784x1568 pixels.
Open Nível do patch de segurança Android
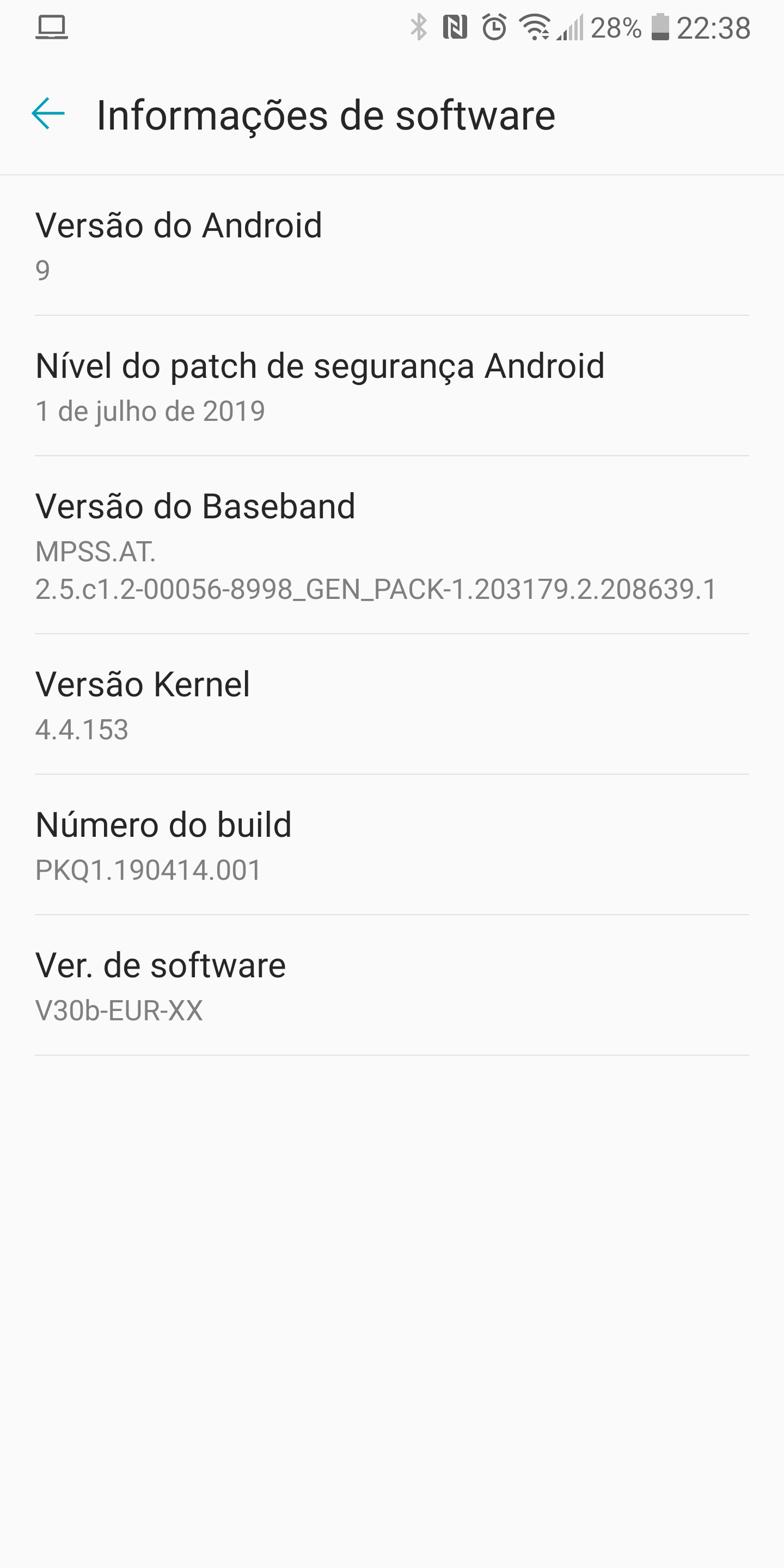click(x=392, y=386)
